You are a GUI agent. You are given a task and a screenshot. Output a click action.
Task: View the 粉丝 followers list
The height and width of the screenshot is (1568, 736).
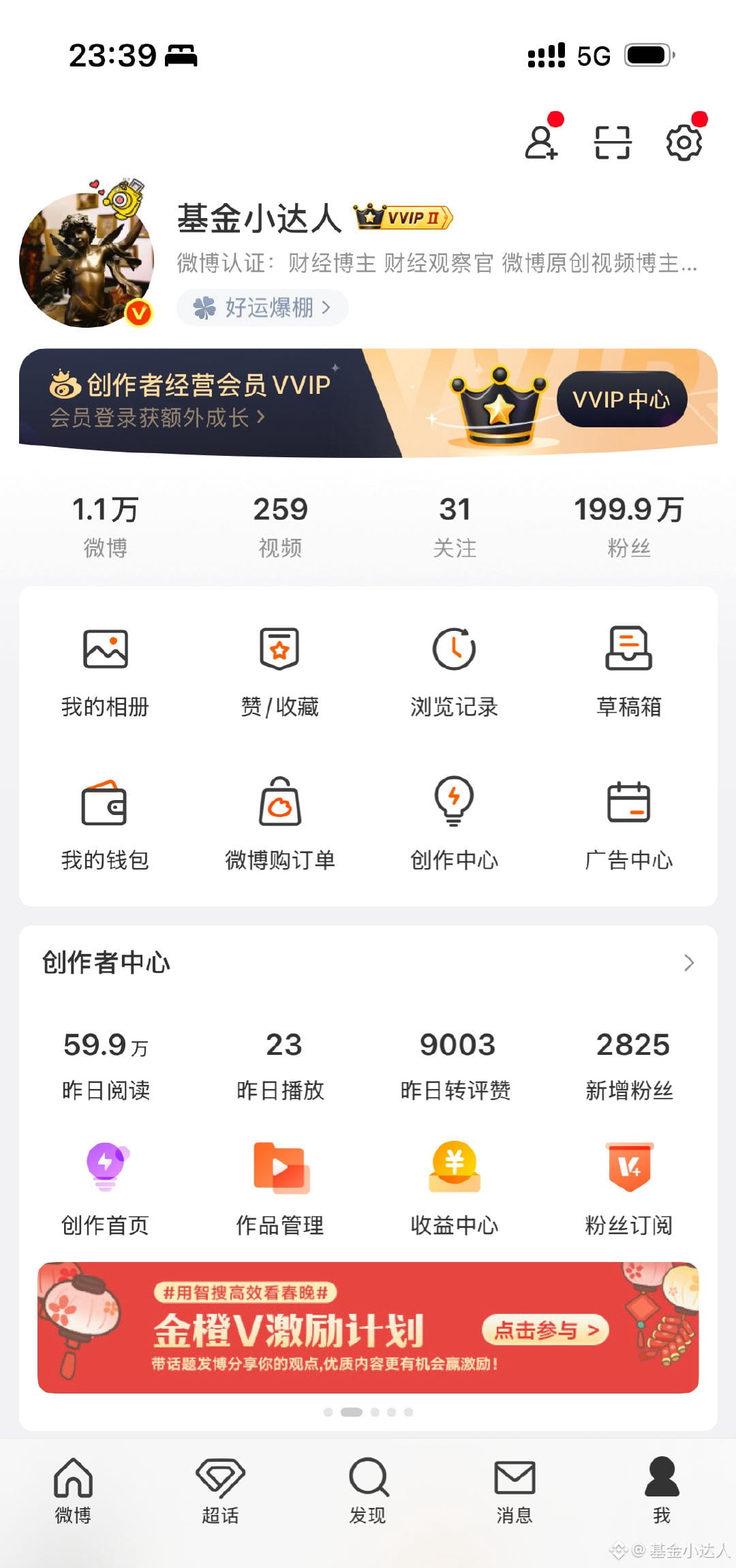click(628, 526)
